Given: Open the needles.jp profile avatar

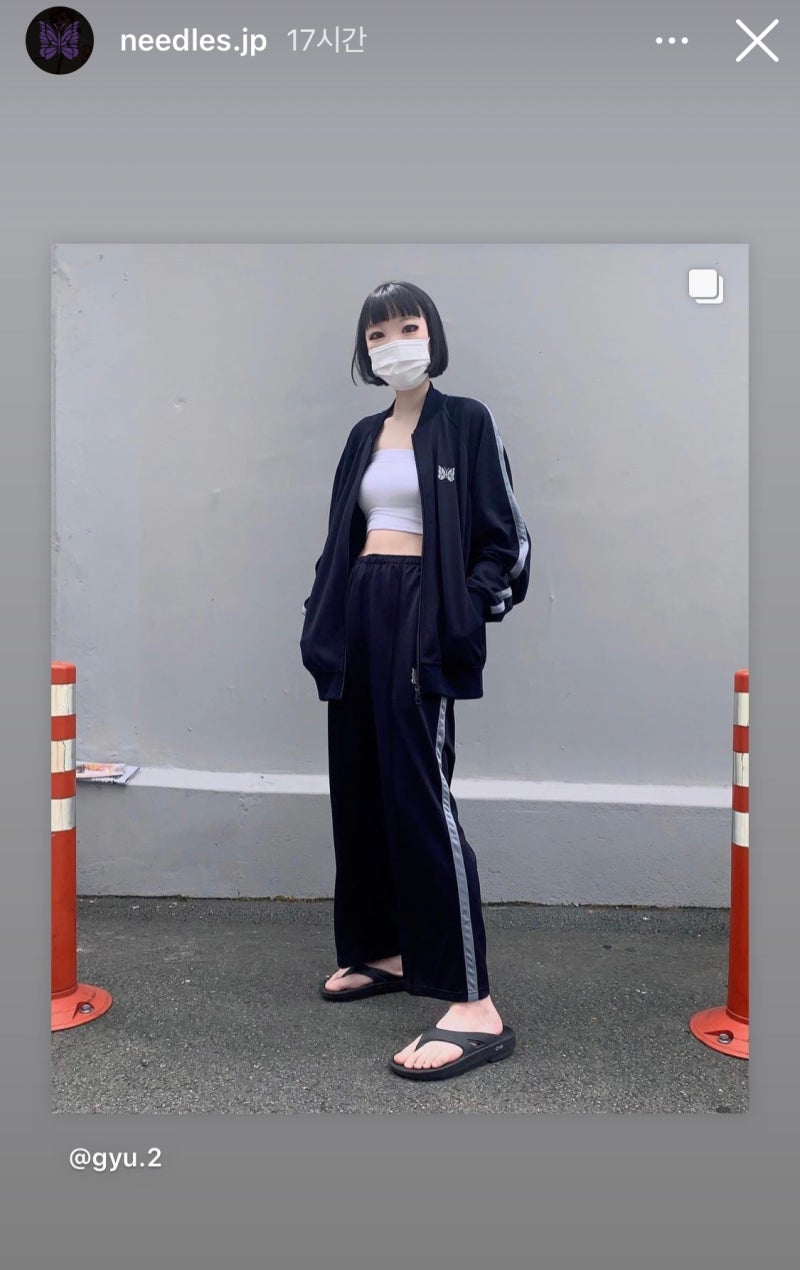Looking at the screenshot, I should click(x=59, y=40).
